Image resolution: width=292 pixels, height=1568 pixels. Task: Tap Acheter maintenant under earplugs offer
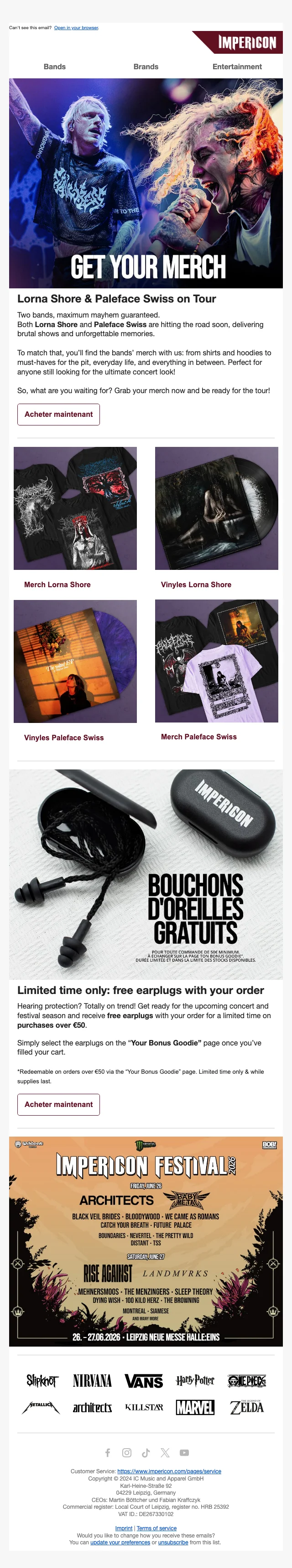pyautogui.click(x=58, y=1104)
